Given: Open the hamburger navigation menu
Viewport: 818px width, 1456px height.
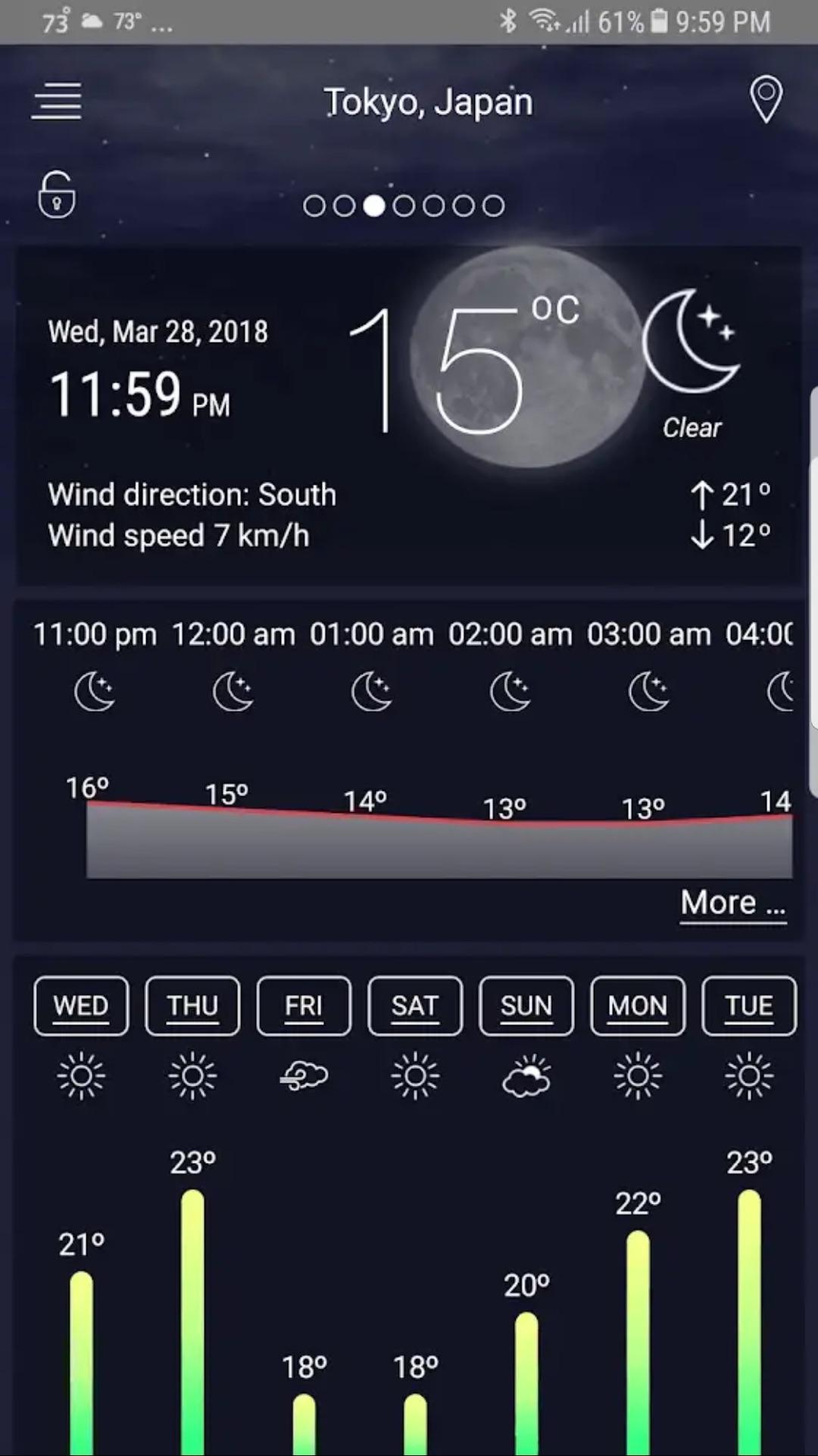Looking at the screenshot, I should (x=56, y=101).
